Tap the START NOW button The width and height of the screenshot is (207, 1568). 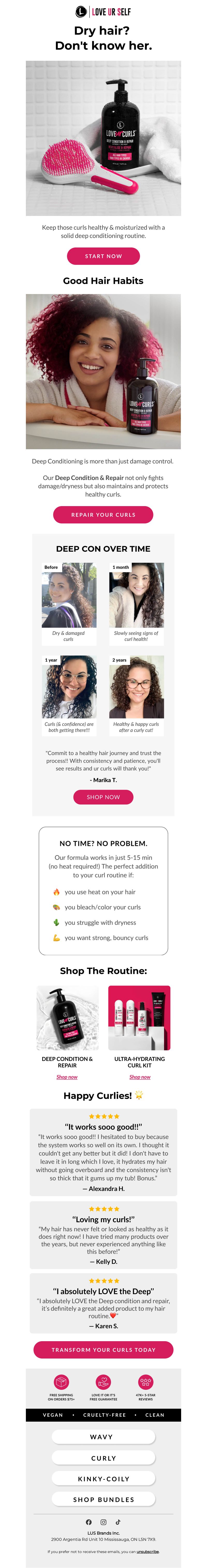[103, 256]
